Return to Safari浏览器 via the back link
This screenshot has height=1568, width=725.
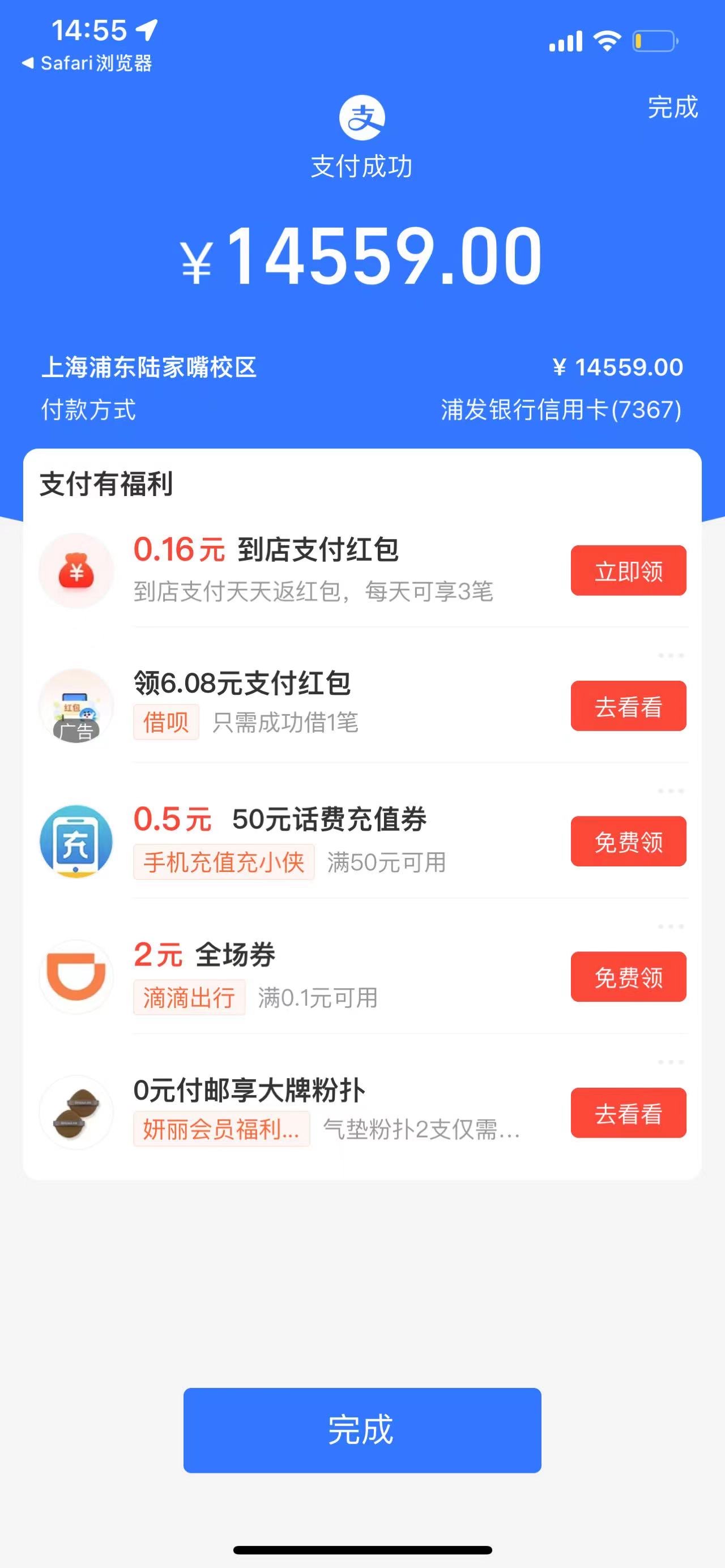pos(87,63)
